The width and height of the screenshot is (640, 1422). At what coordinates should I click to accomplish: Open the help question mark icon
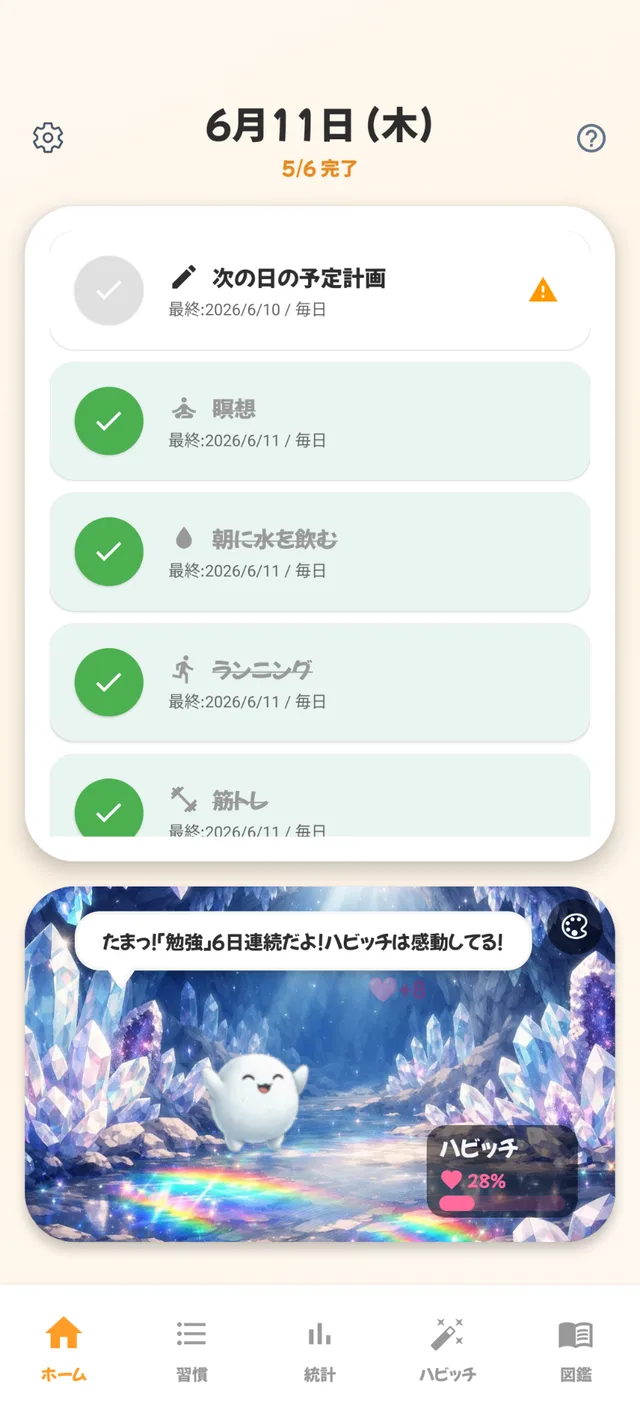pyautogui.click(x=592, y=138)
